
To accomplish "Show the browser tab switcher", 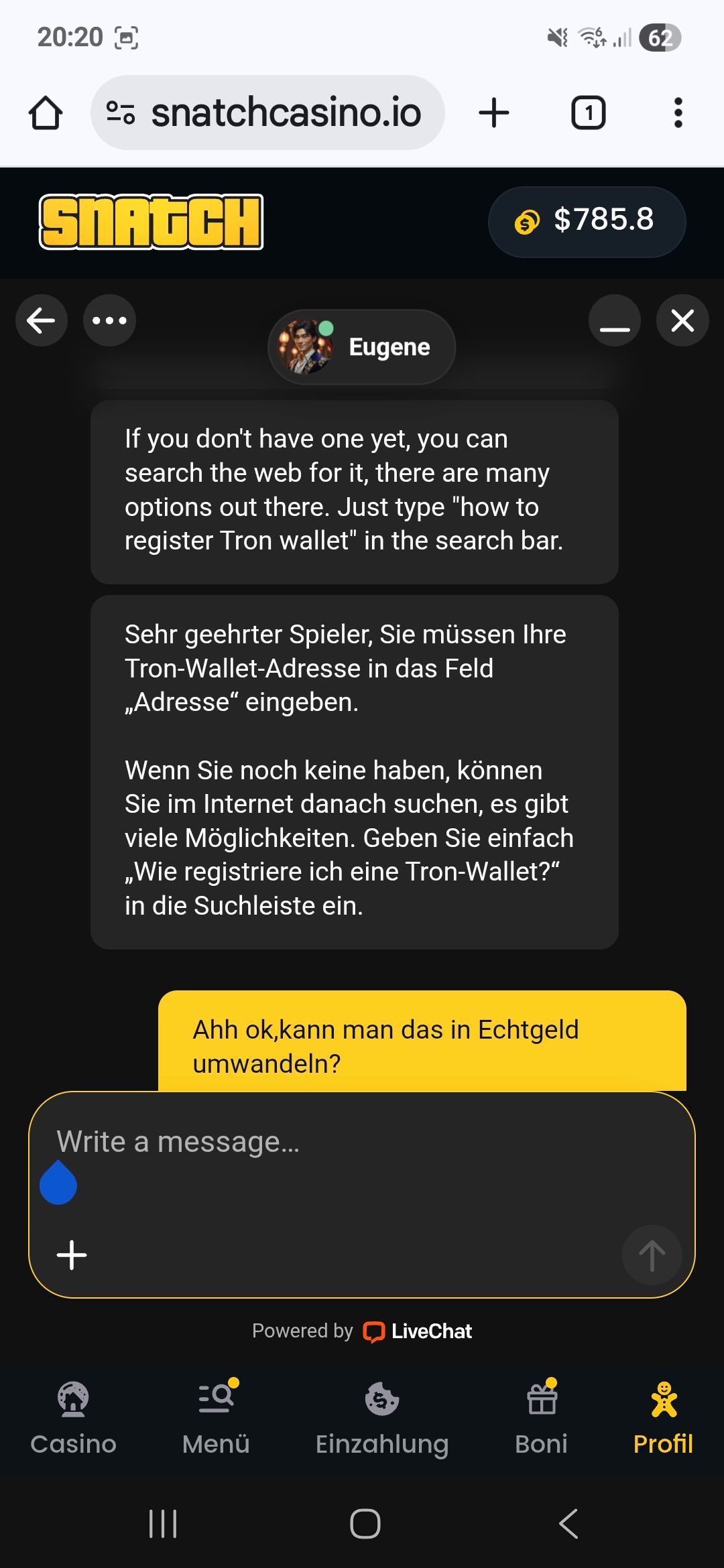I will tap(588, 113).
